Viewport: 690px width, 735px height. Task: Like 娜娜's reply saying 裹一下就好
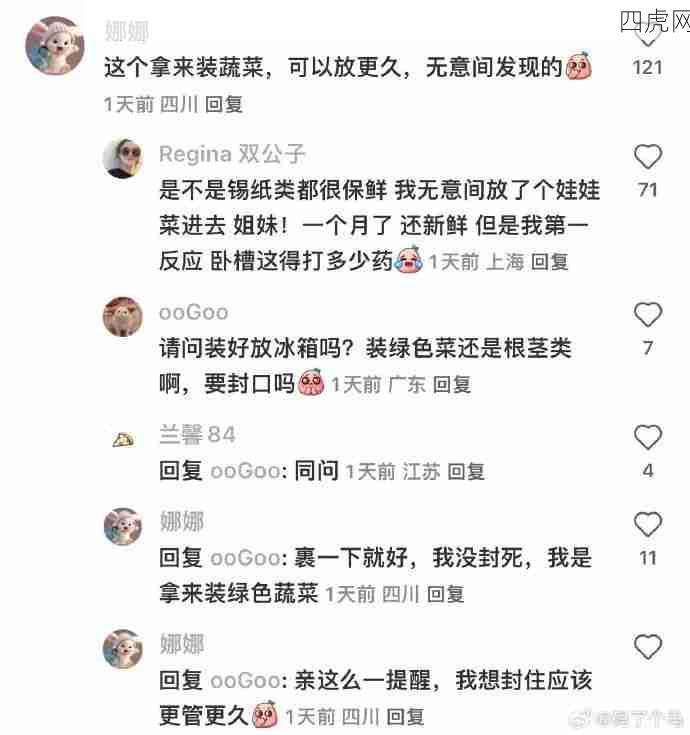click(x=648, y=524)
